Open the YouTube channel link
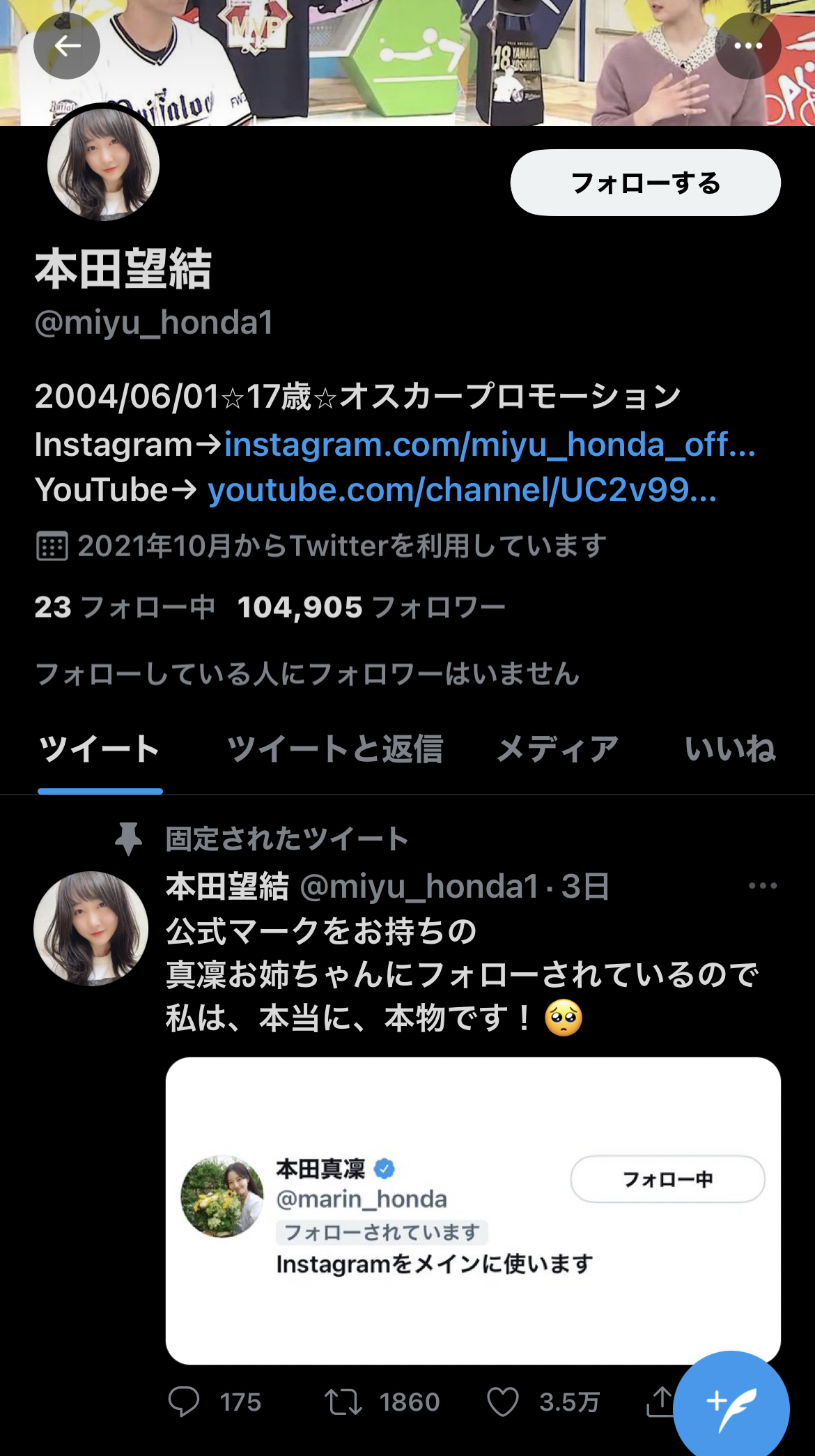 pyautogui.click(x=462, y=490)
